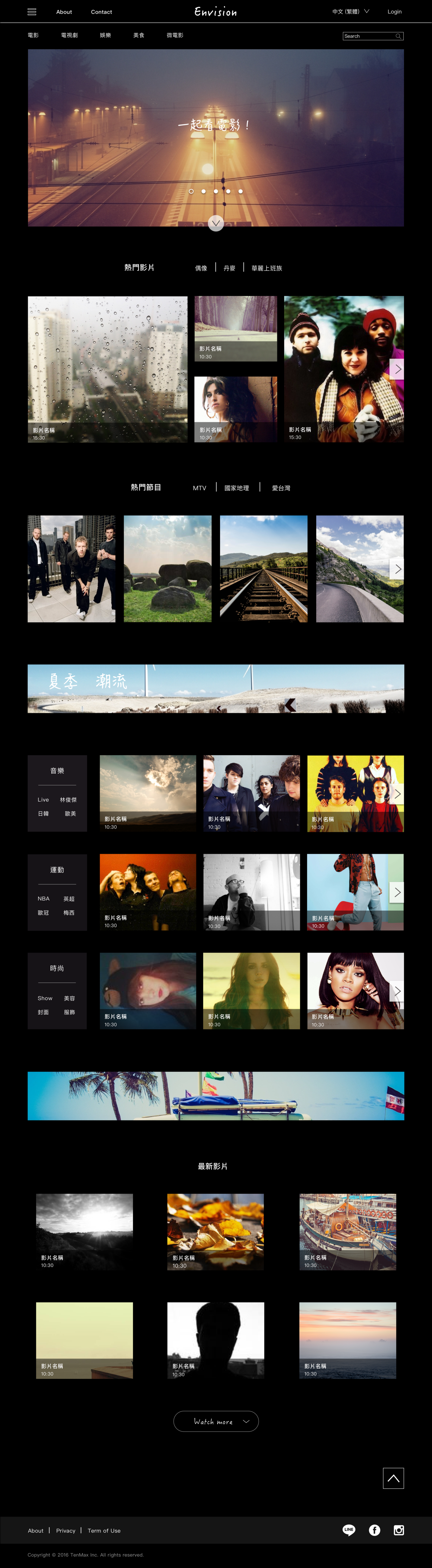Select the 微電影 category
432x1568 pixels.
point(175,35)
